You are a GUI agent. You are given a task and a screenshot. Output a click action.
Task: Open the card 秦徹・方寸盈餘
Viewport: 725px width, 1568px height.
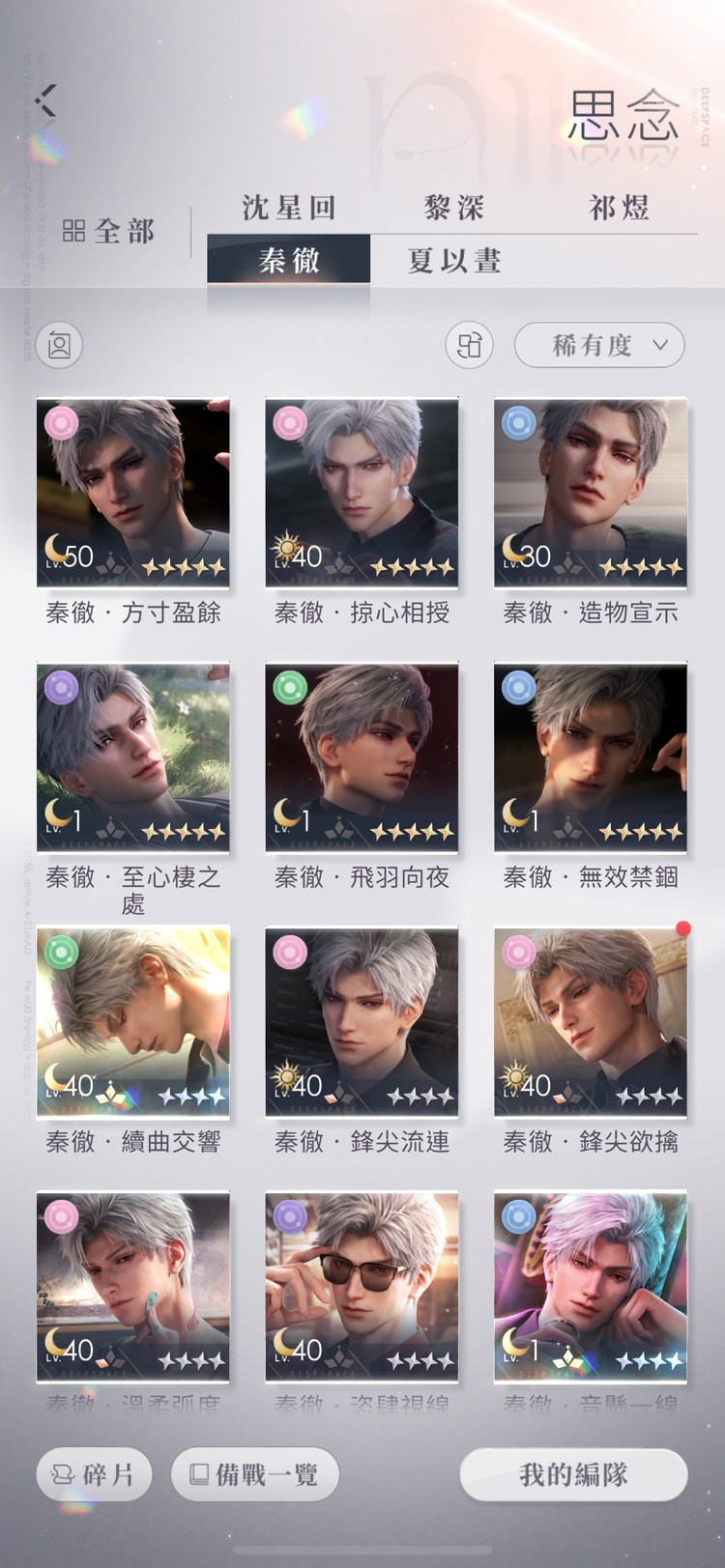[x=133, y=493]
